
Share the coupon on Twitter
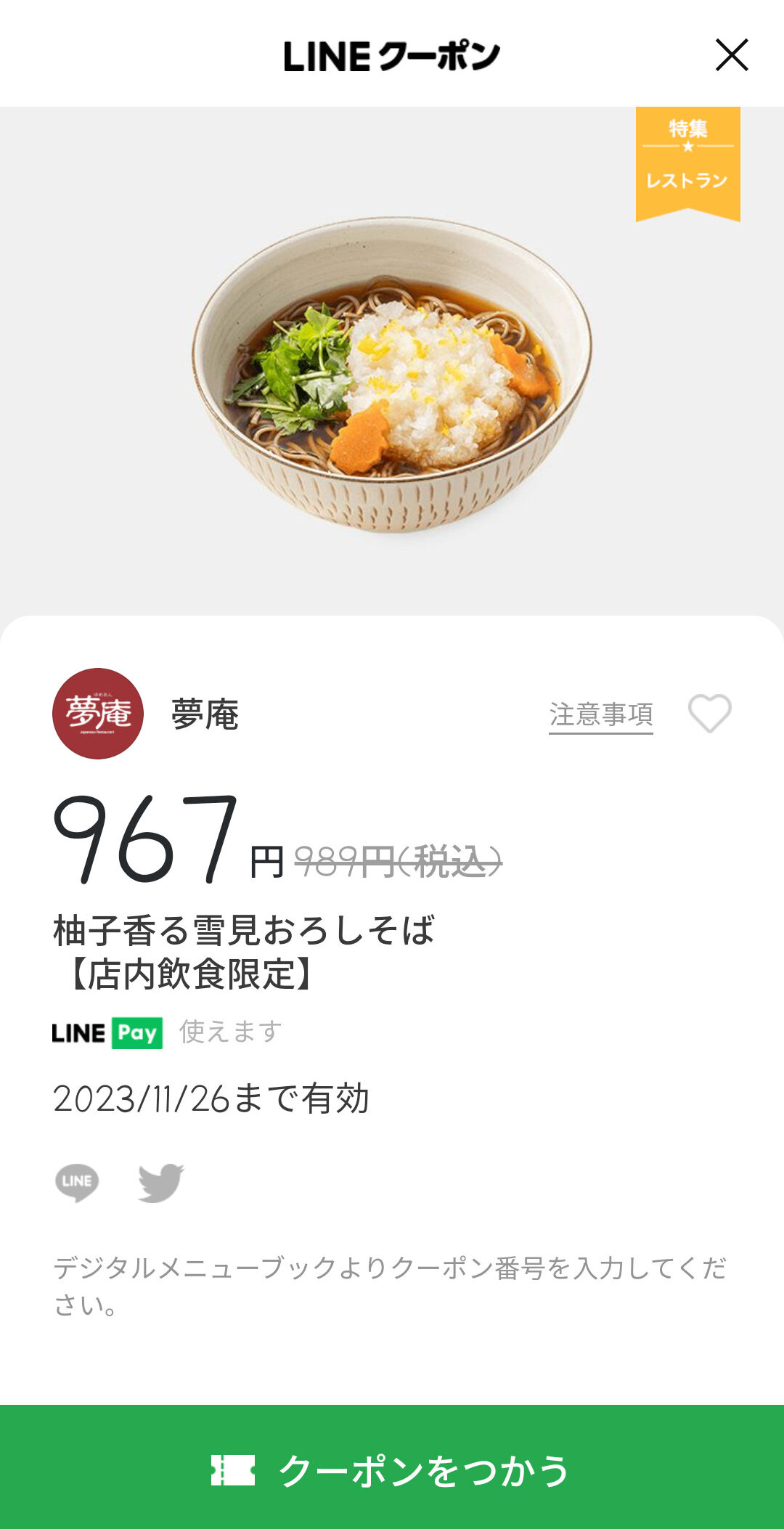point(160,1182)
